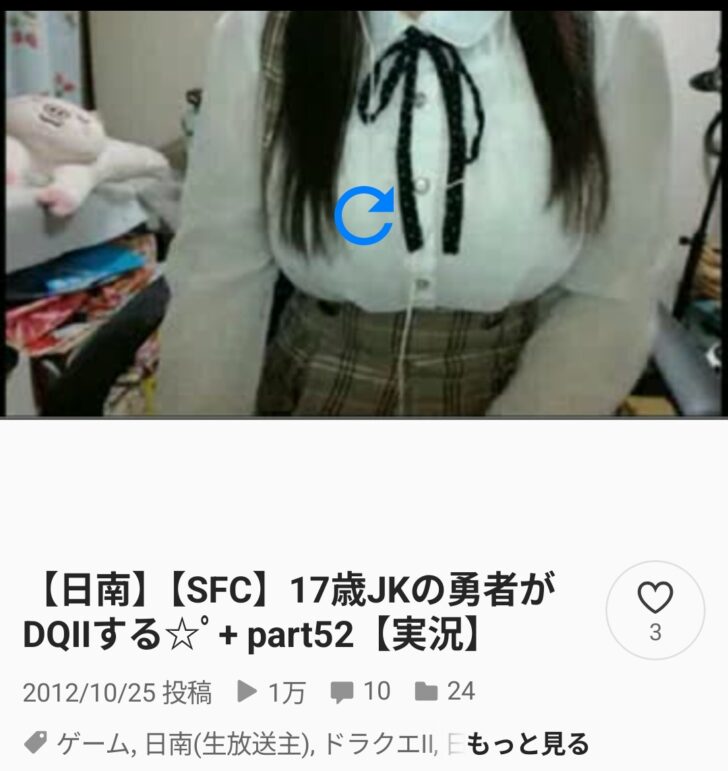This screenshot has width=728, height=771.
Task: Tap the replay icon on the video
Action: (364, 217)
